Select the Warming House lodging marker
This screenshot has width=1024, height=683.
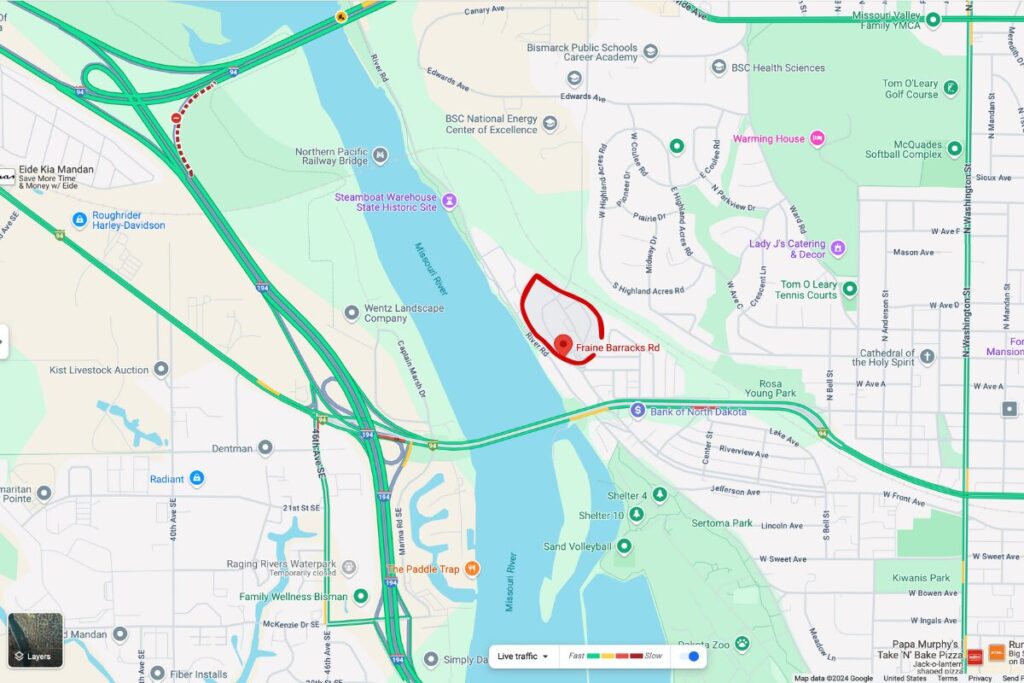(817, 139)
